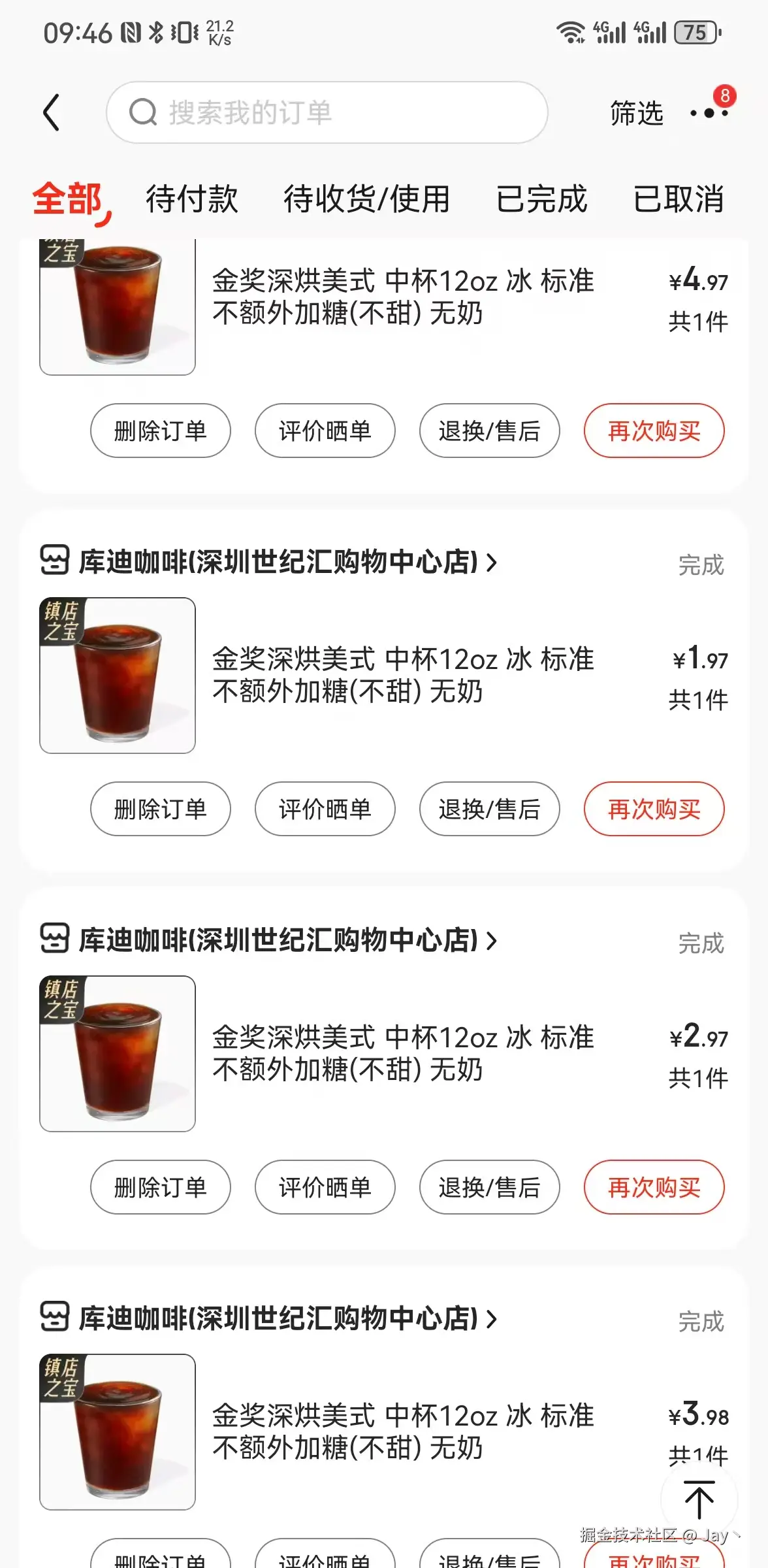Open the Wi-Fi status icon area

click(x=571, y=31)
